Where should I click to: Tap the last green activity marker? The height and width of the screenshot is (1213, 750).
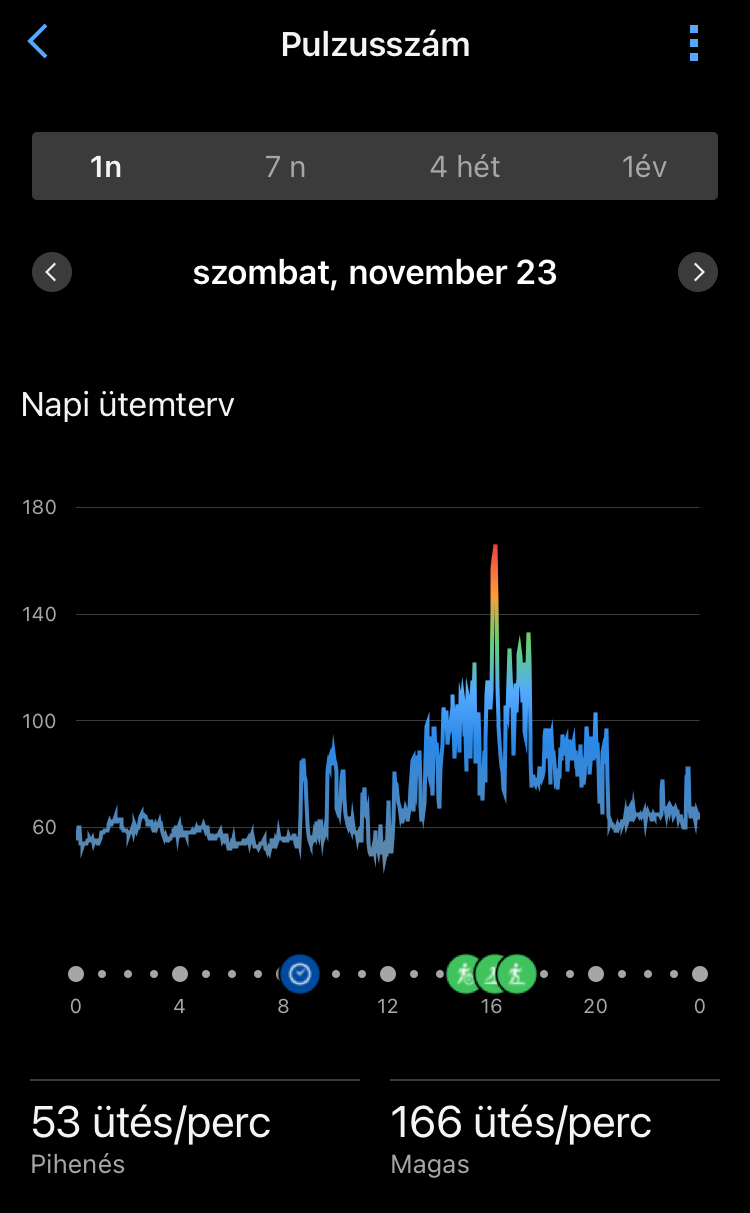[518, 973]
